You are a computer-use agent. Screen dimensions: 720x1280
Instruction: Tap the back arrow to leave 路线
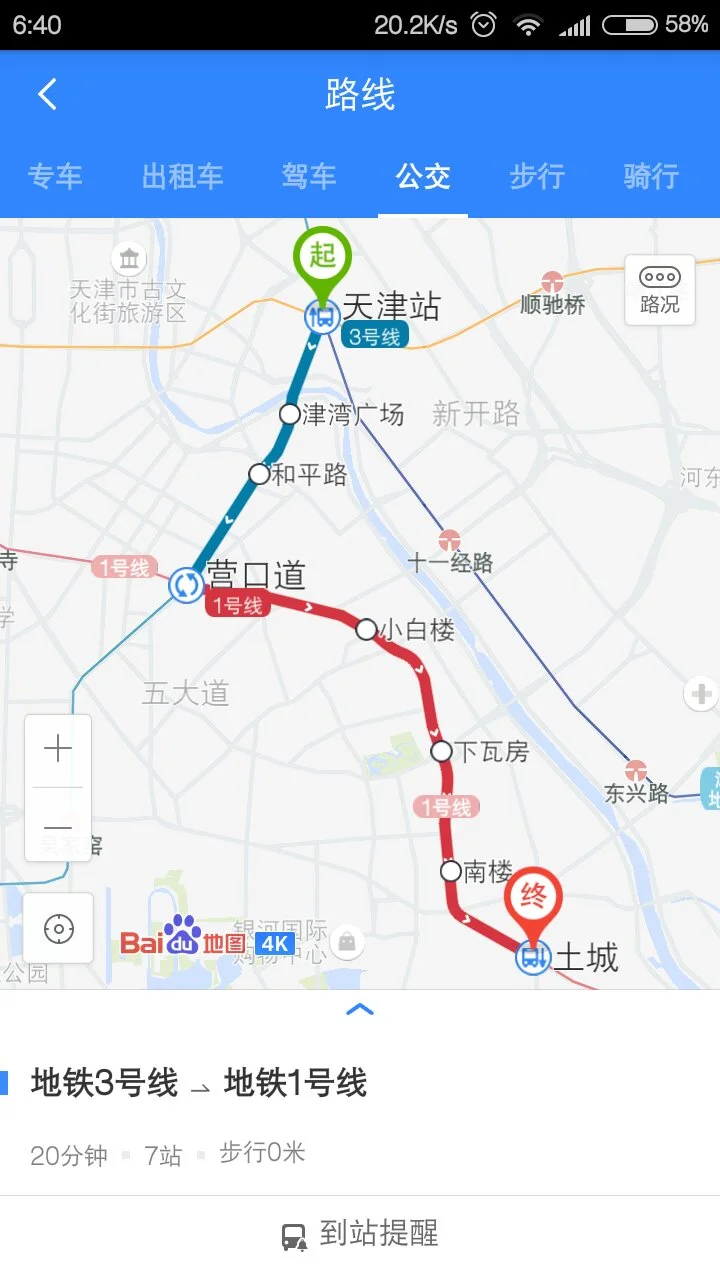pos(44,93)
